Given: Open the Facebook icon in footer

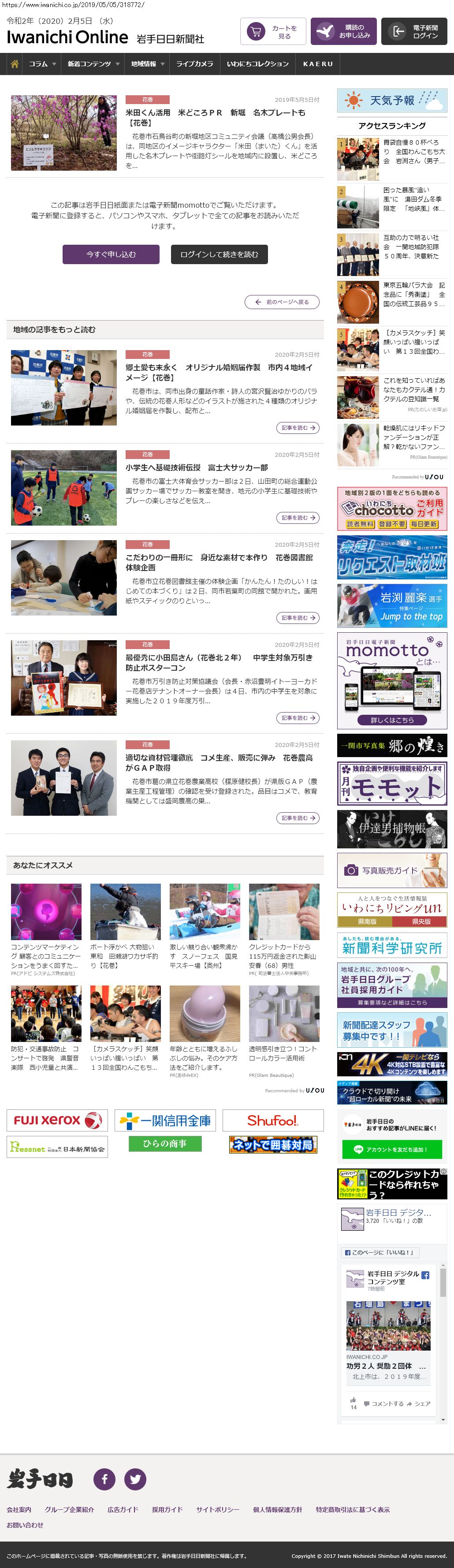Looking at the screenshot, I should (104, 1478).
